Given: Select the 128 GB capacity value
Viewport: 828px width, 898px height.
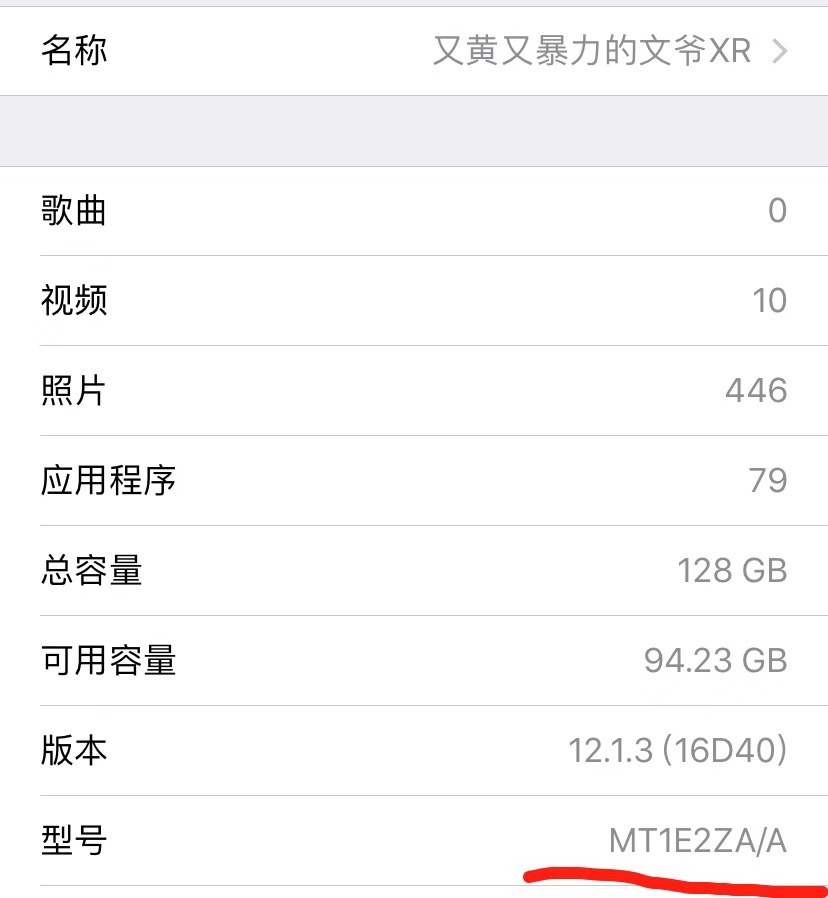Looking at the screenshot, I should coord(728,570).
